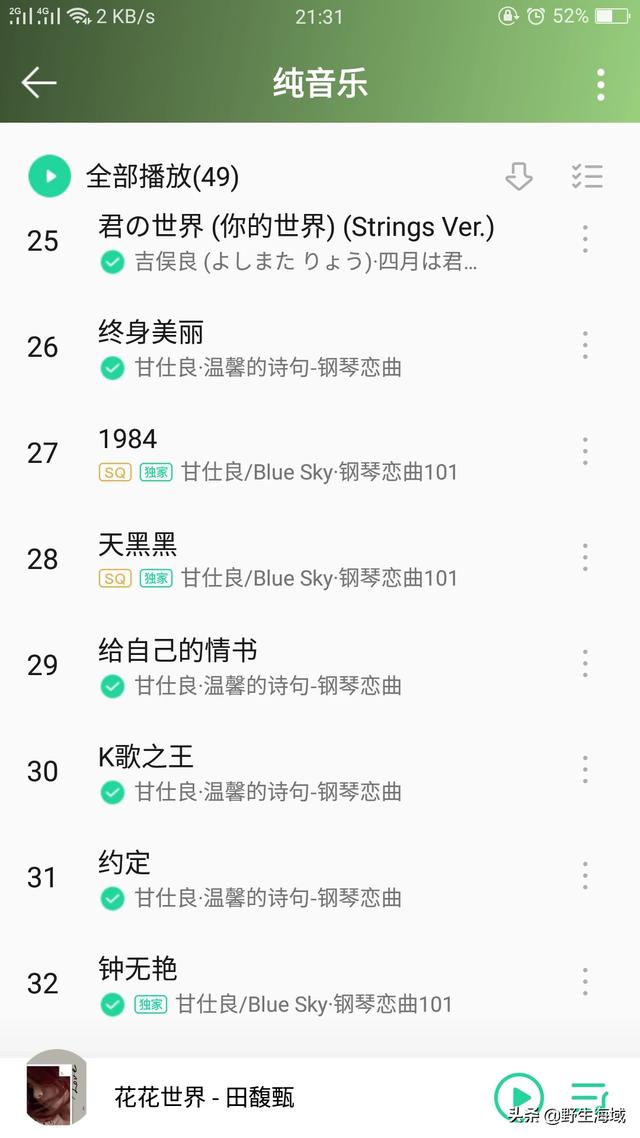Open more options for 天黑黑
640x1138 pixels.
(x=585, y=558)
